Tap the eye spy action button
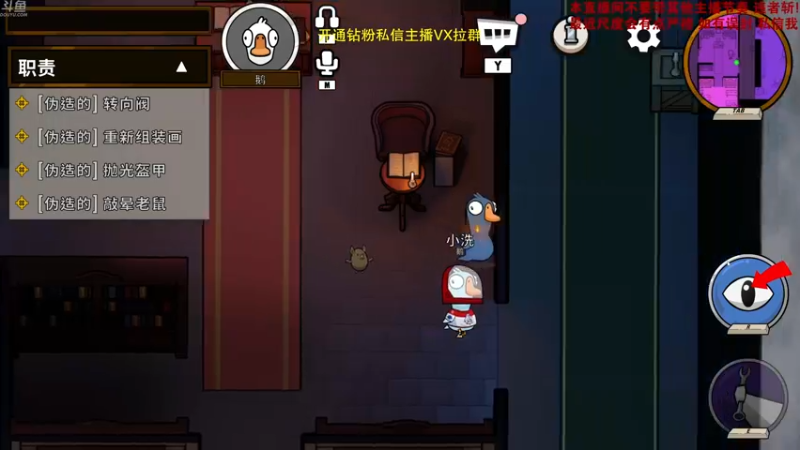Screen dimensions: 800x450 (x=748, y=290)
